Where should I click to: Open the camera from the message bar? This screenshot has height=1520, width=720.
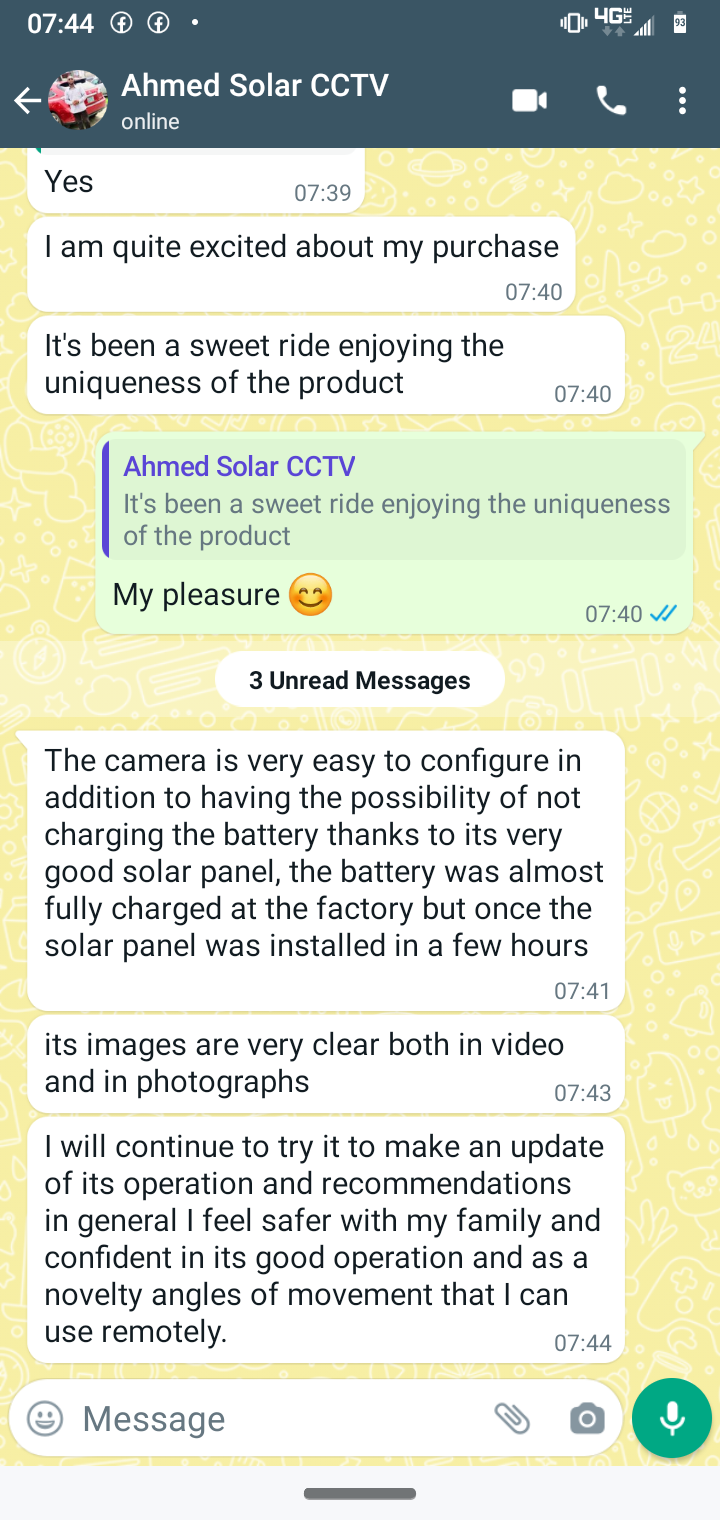[587, 1418]
